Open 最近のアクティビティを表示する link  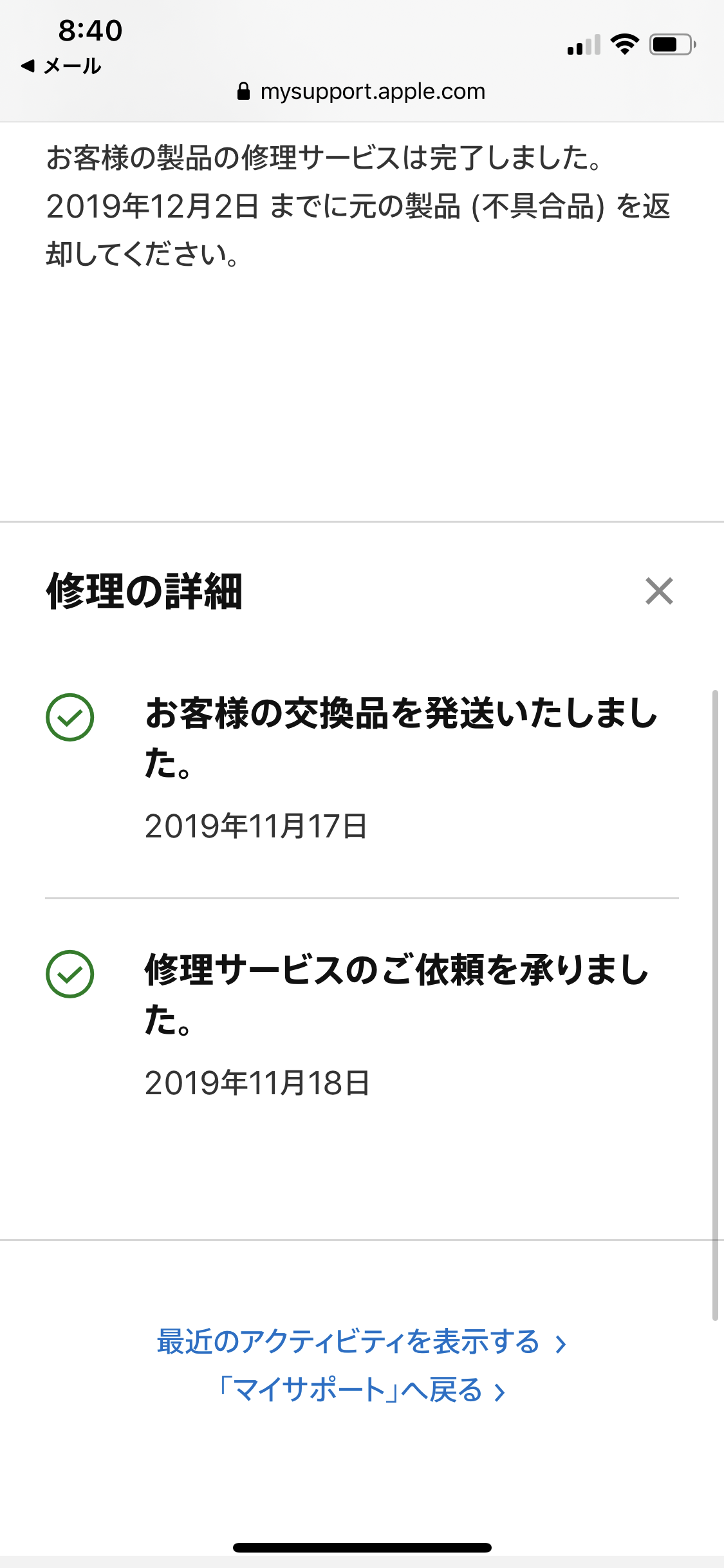(362, 1343)
